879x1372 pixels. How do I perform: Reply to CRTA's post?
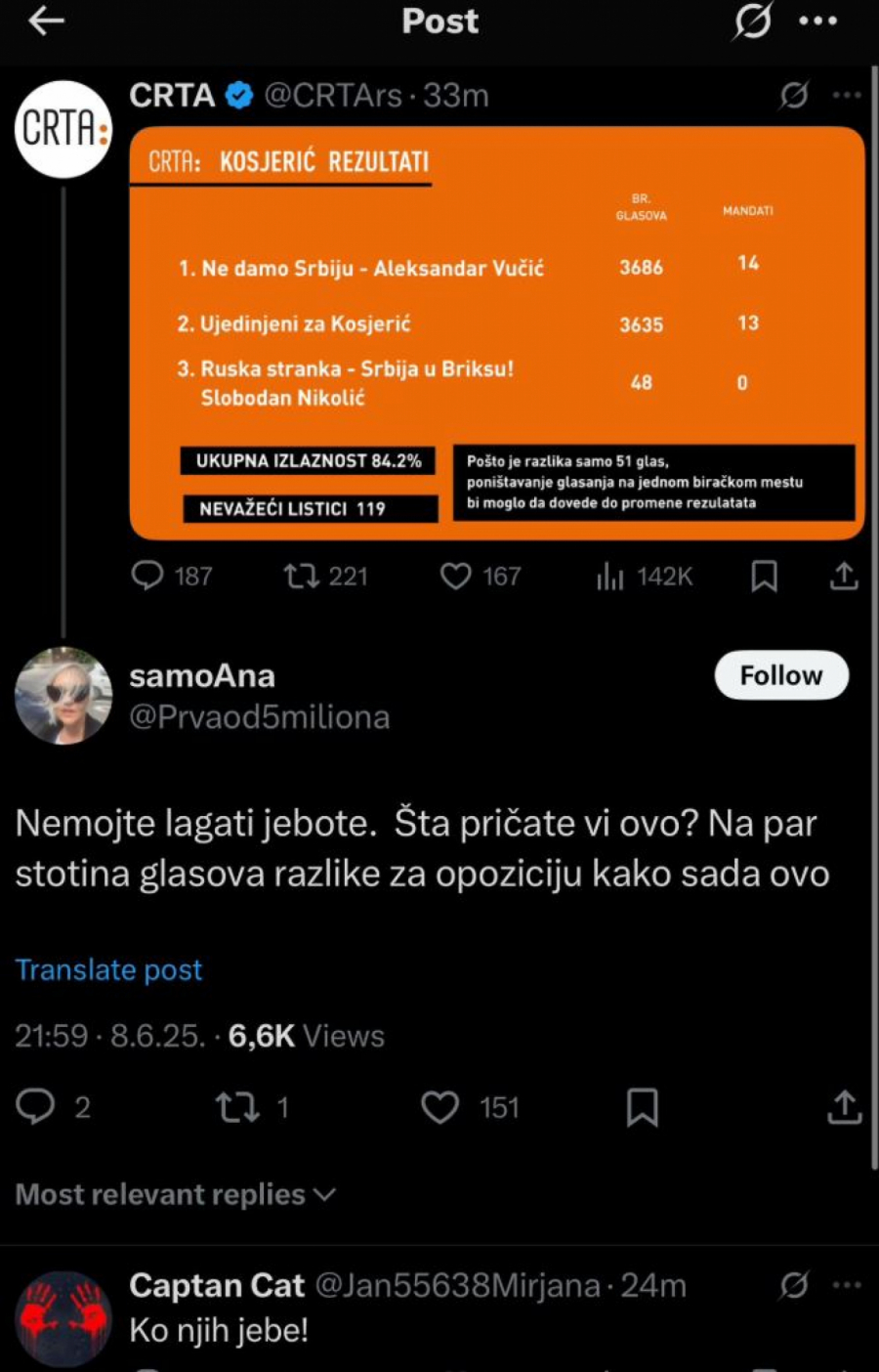[147, 576]
